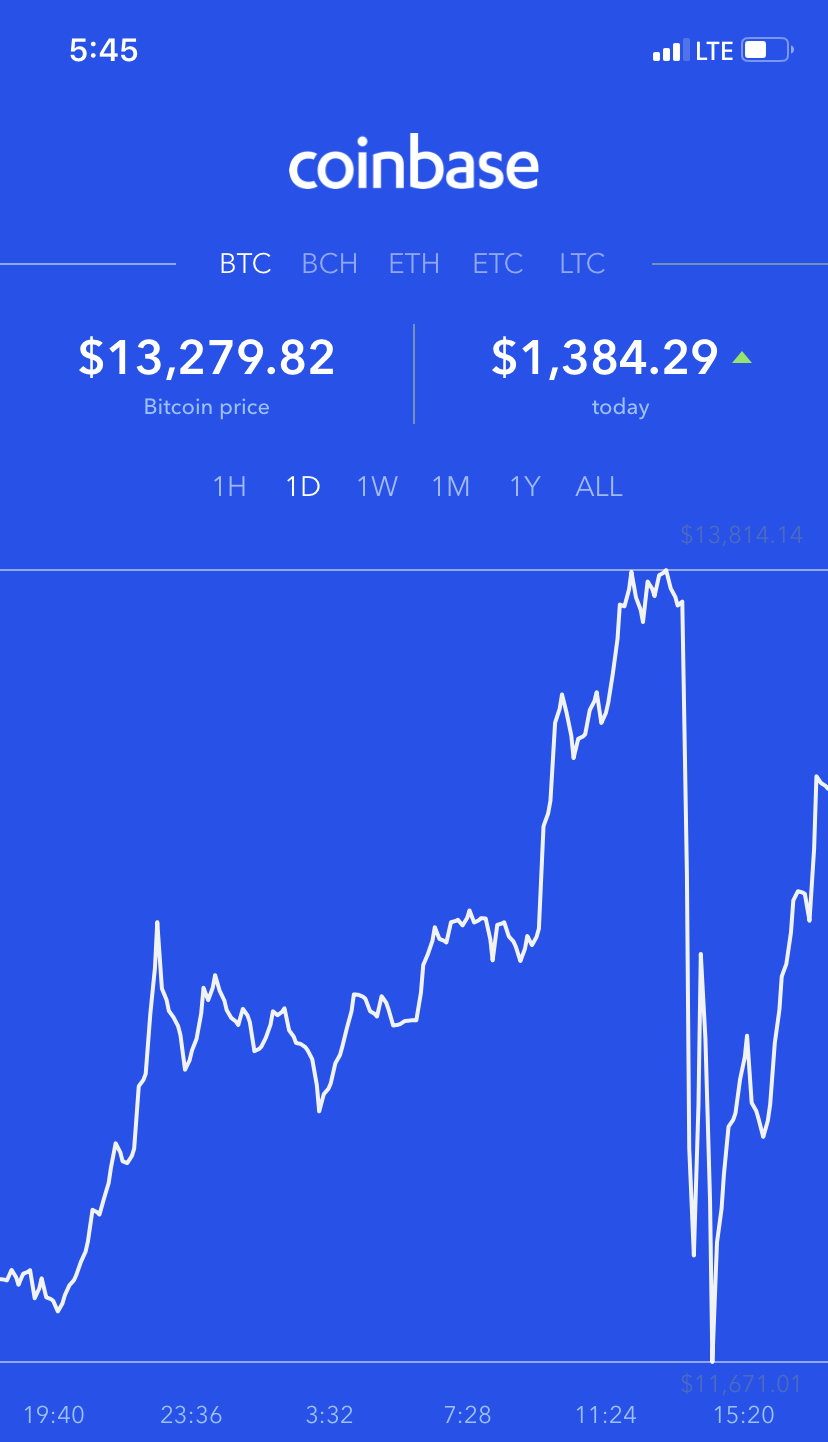828x1442 pixels.
Task: Show the LTC currency tab
Action: point(582,264)
